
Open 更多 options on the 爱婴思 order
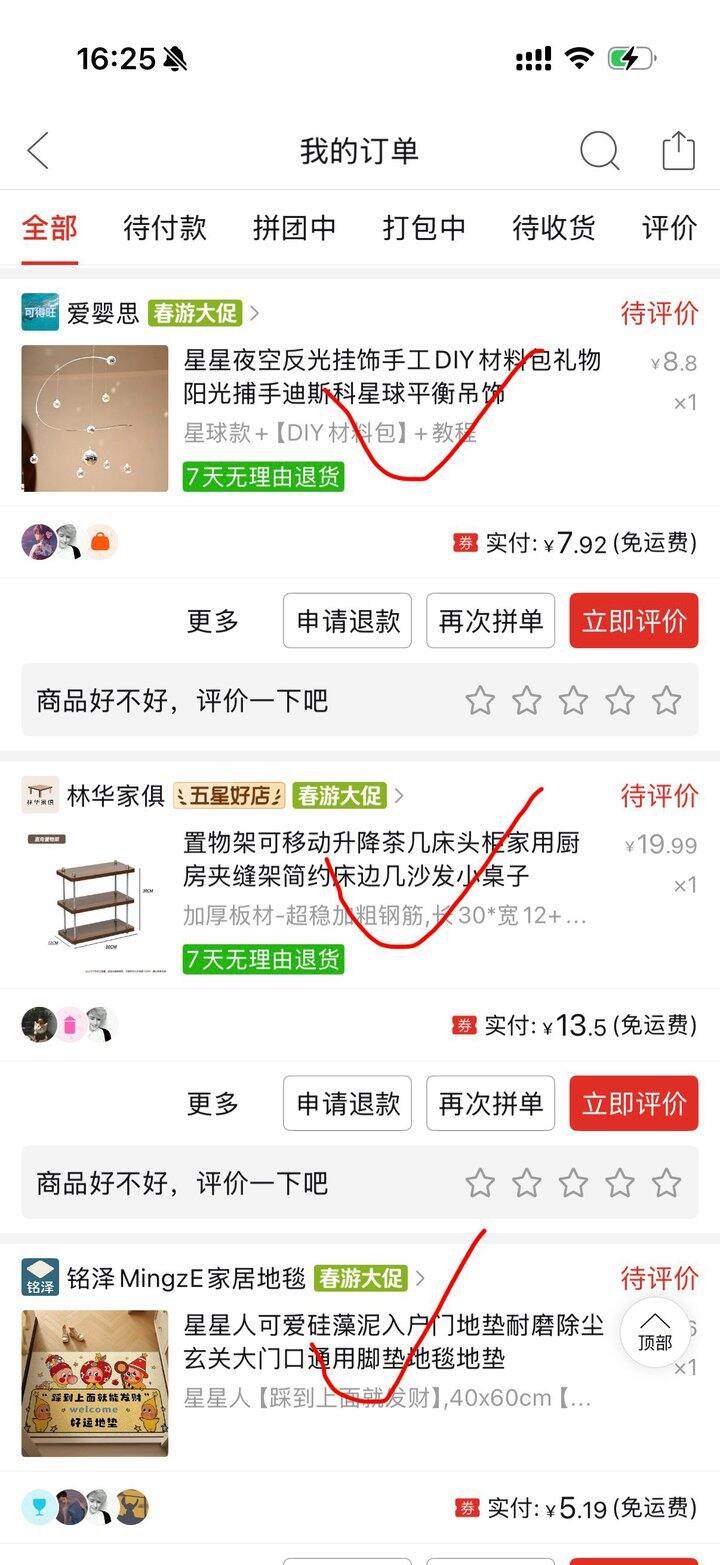point(213,621)
